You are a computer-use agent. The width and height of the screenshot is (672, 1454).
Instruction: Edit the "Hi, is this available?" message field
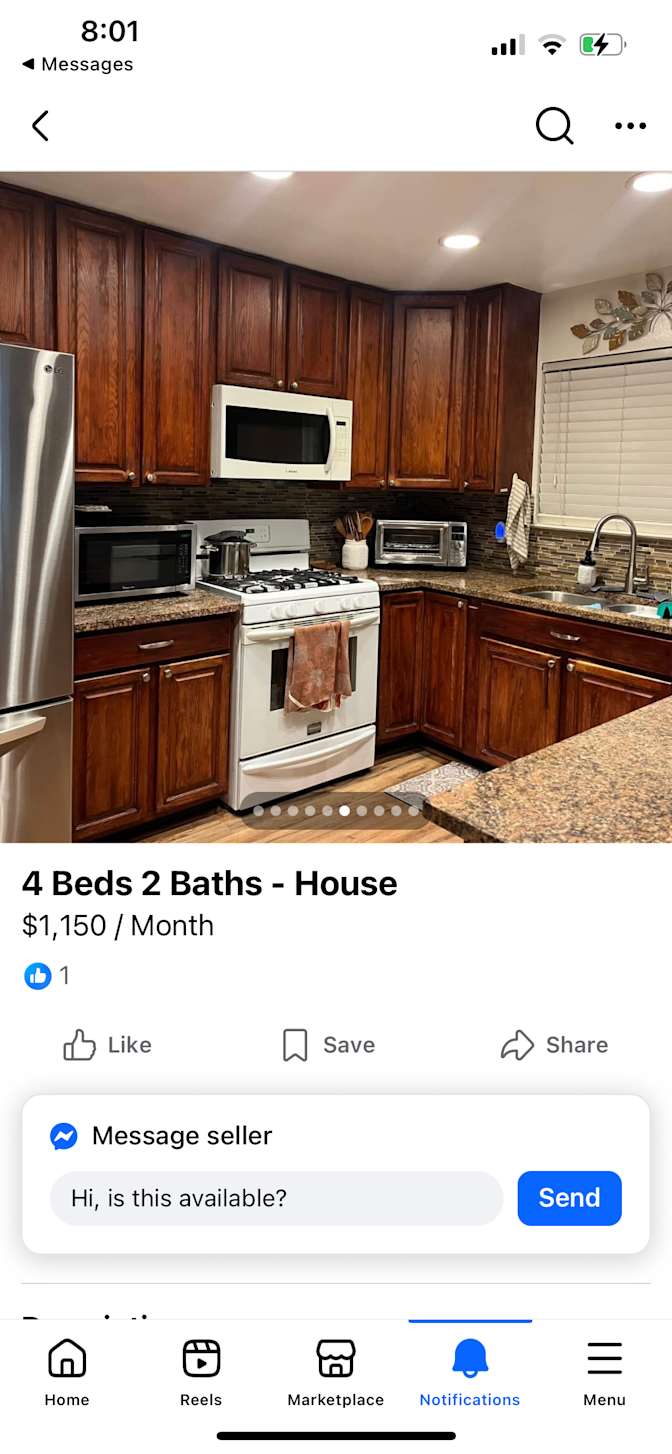276,1198
